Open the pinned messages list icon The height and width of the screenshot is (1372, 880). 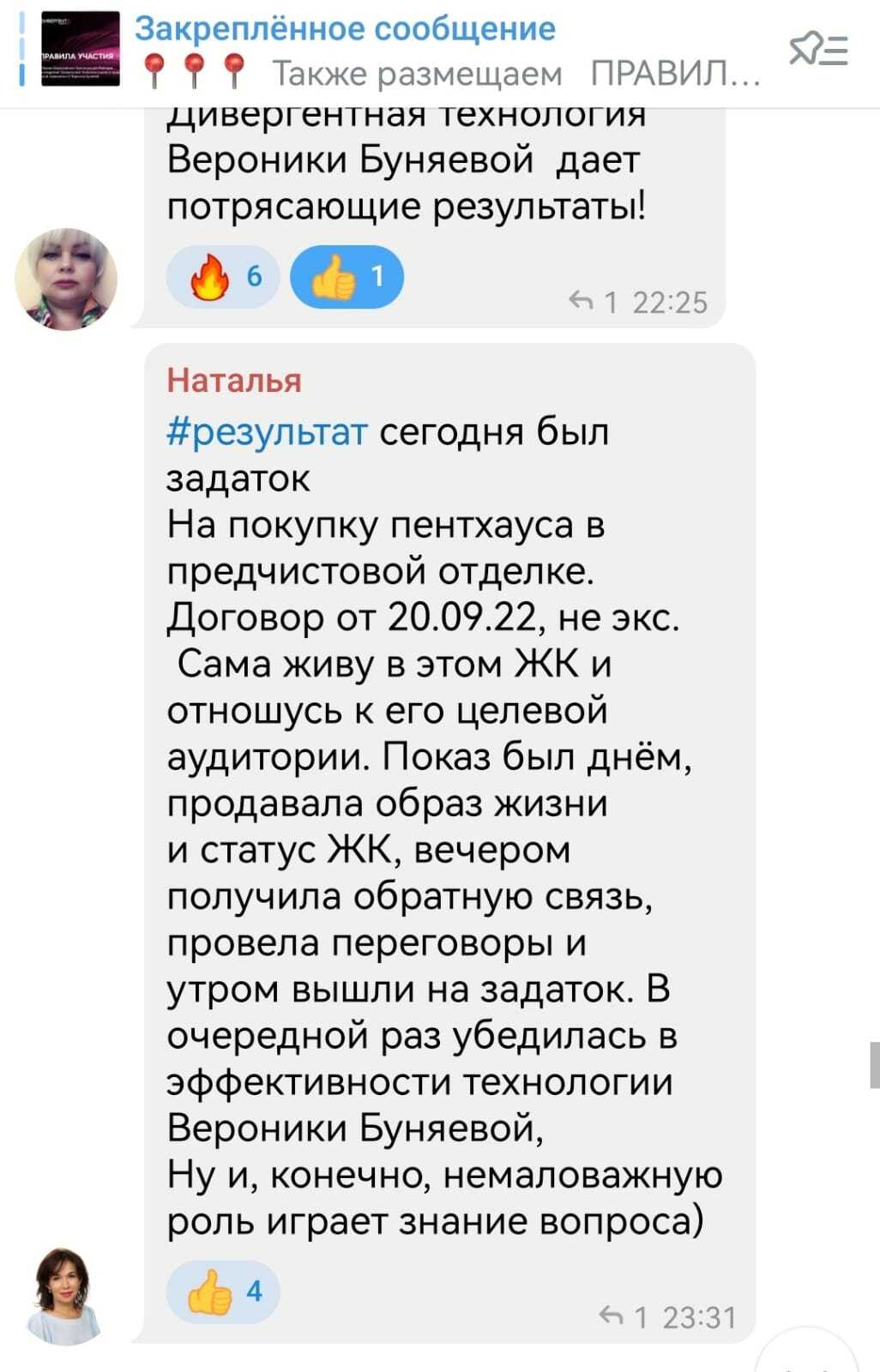tap(818, 51)
